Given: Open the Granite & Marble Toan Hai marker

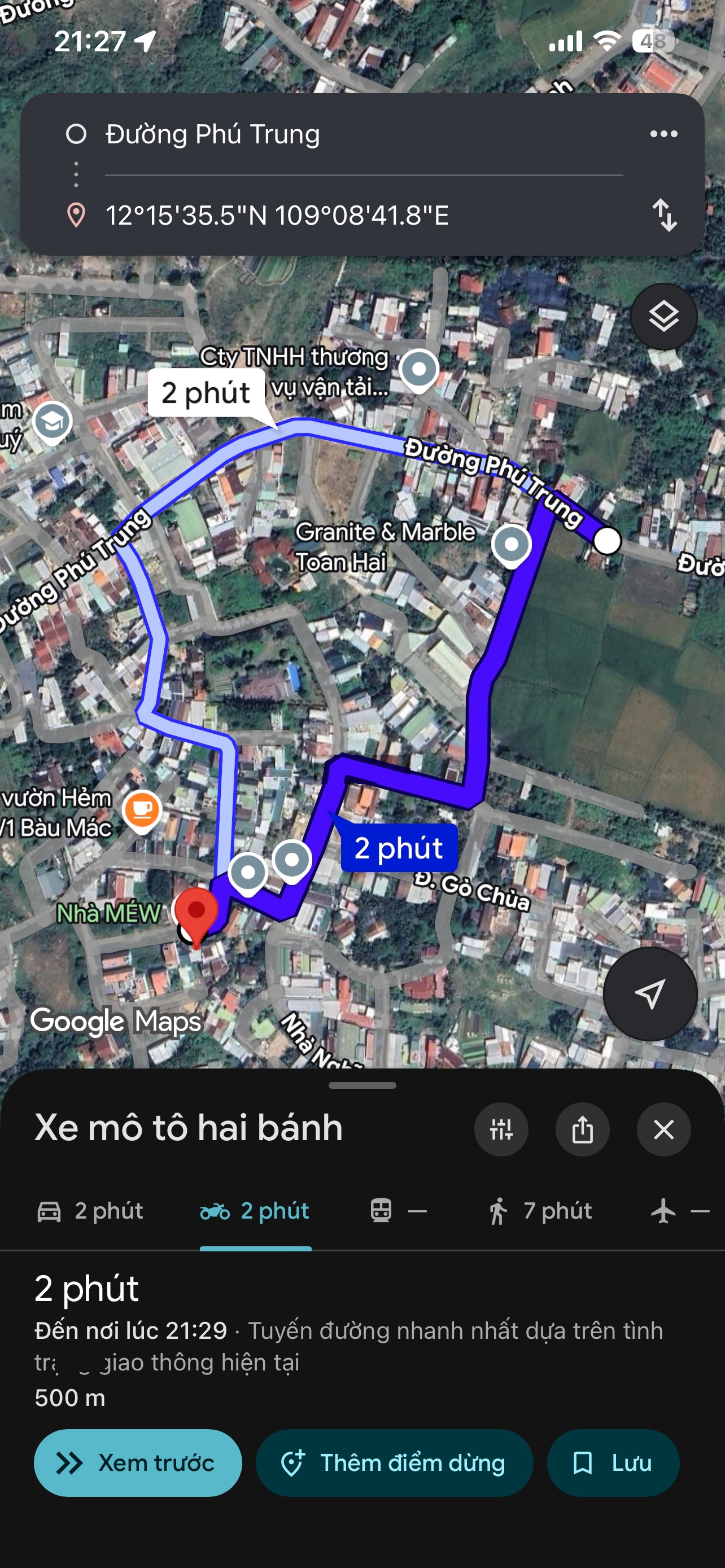Looking at the screenshot, I should [511, 544].
